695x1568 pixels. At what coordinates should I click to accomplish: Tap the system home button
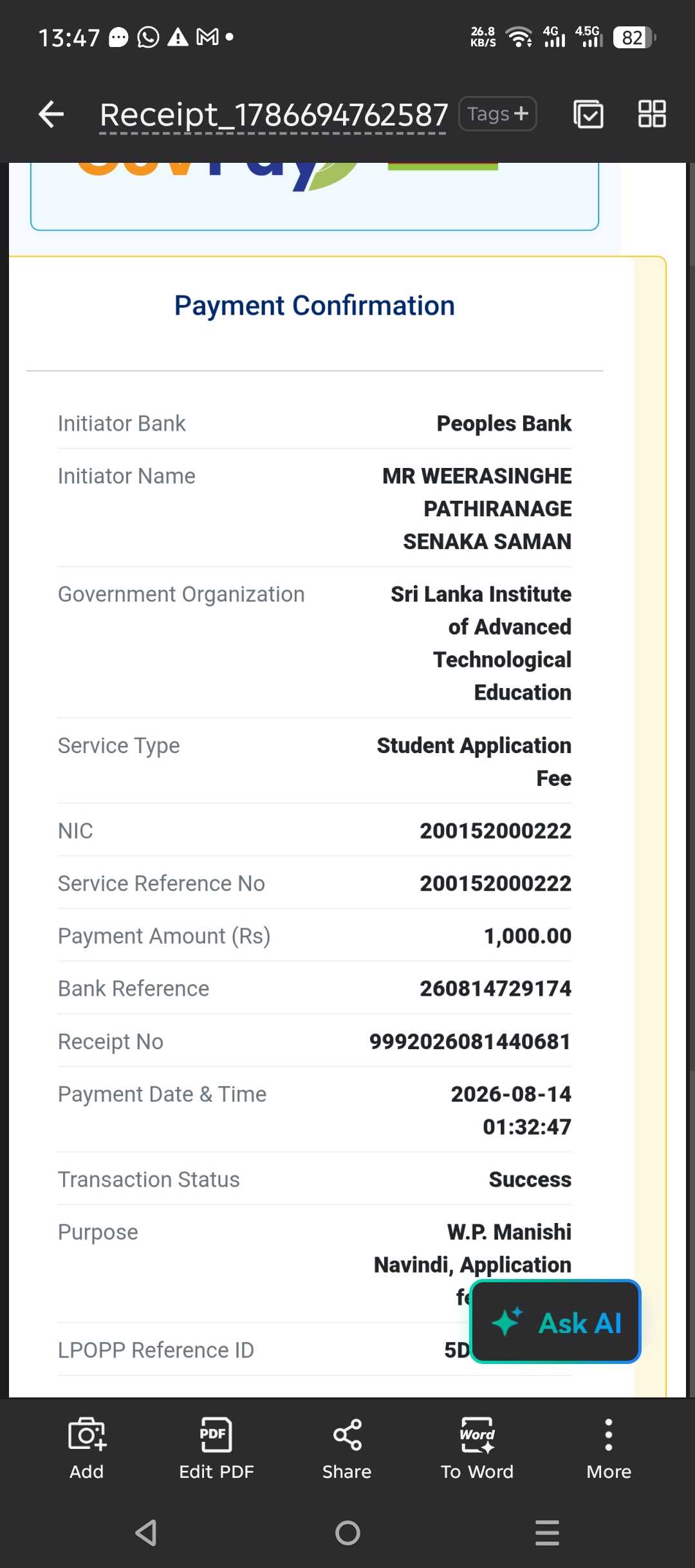coord(347,1533)
